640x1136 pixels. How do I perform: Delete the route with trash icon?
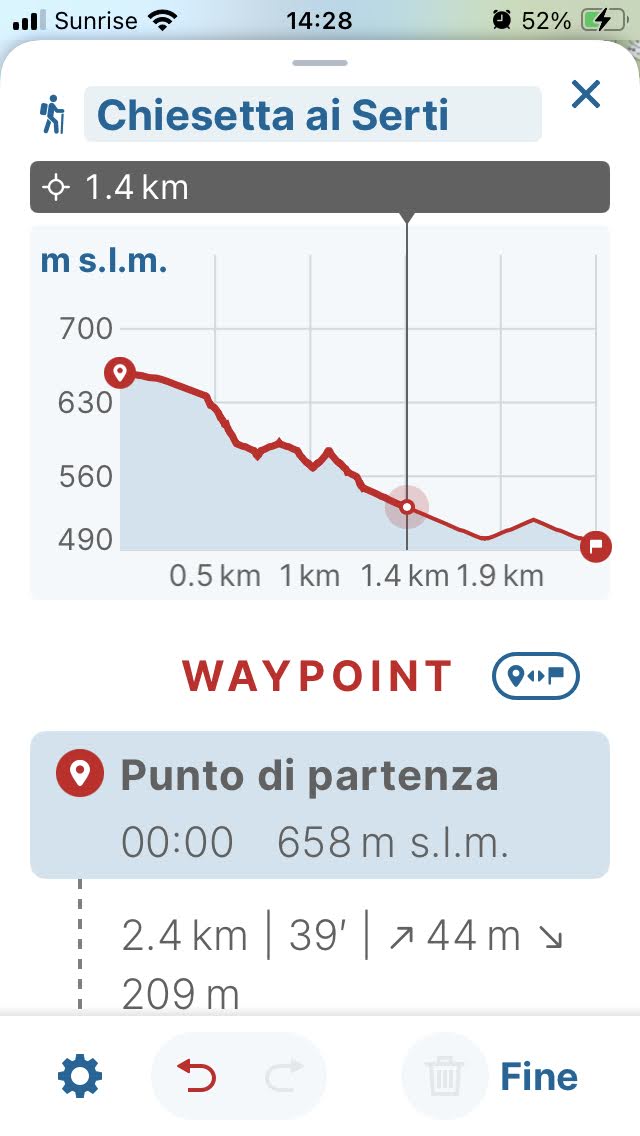tap(442, 1076)
